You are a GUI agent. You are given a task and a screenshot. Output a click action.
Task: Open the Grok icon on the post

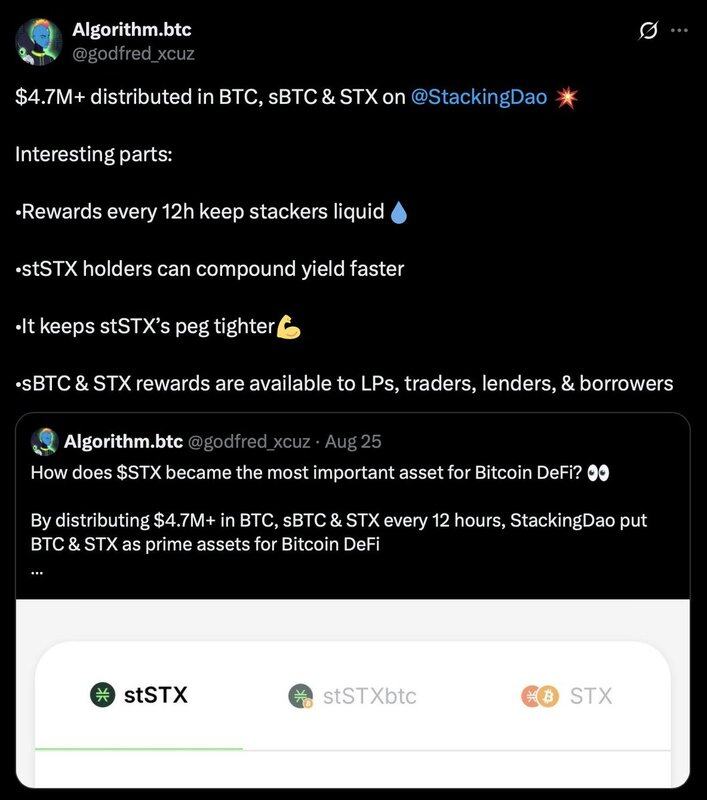point(648,30)
